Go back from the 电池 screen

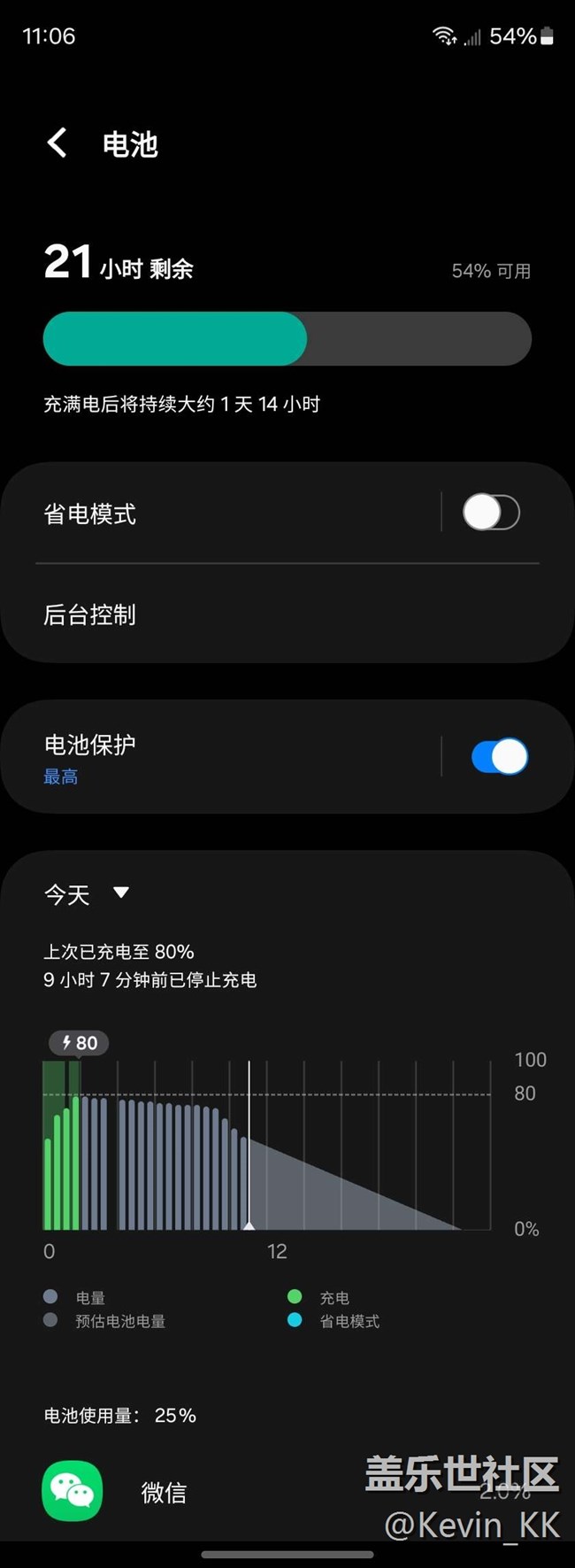[x=57, y=143]
